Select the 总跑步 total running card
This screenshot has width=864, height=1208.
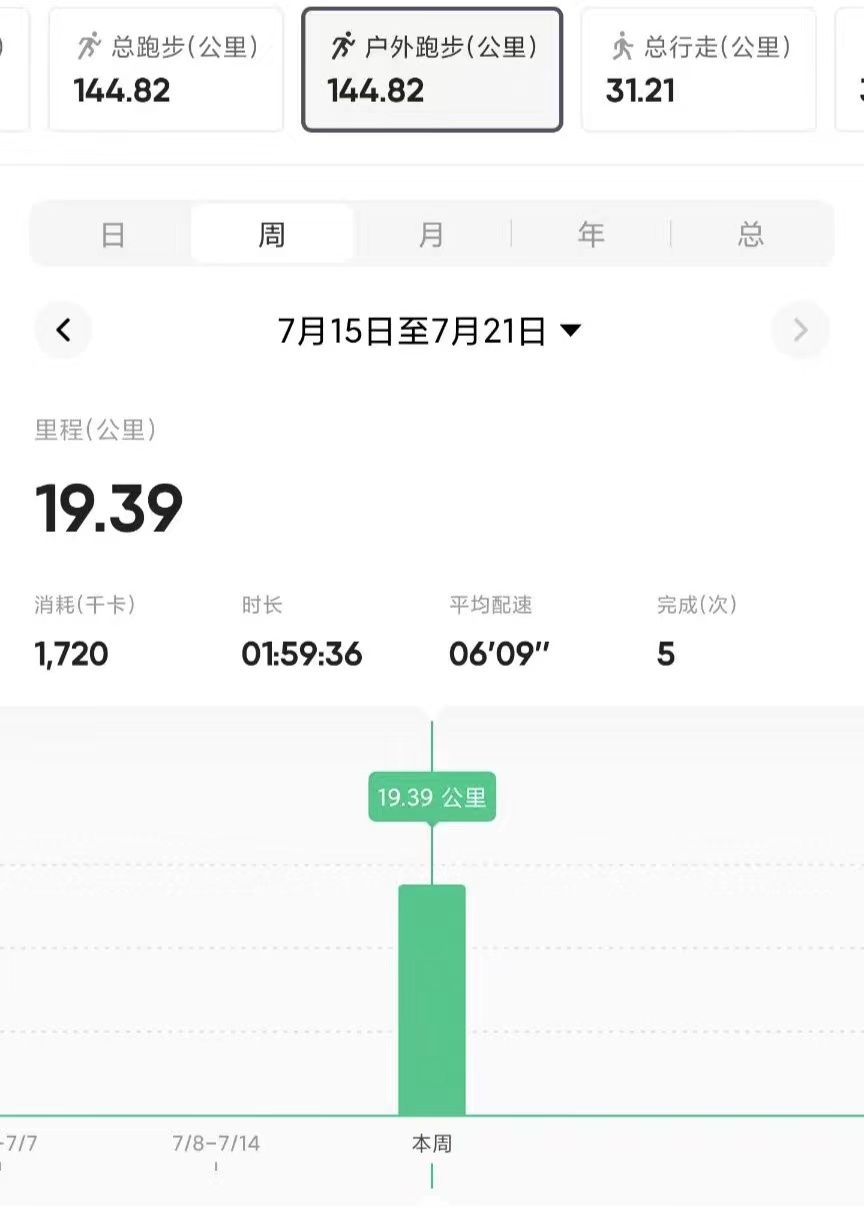pyautogui.click(x=166, y=70)
